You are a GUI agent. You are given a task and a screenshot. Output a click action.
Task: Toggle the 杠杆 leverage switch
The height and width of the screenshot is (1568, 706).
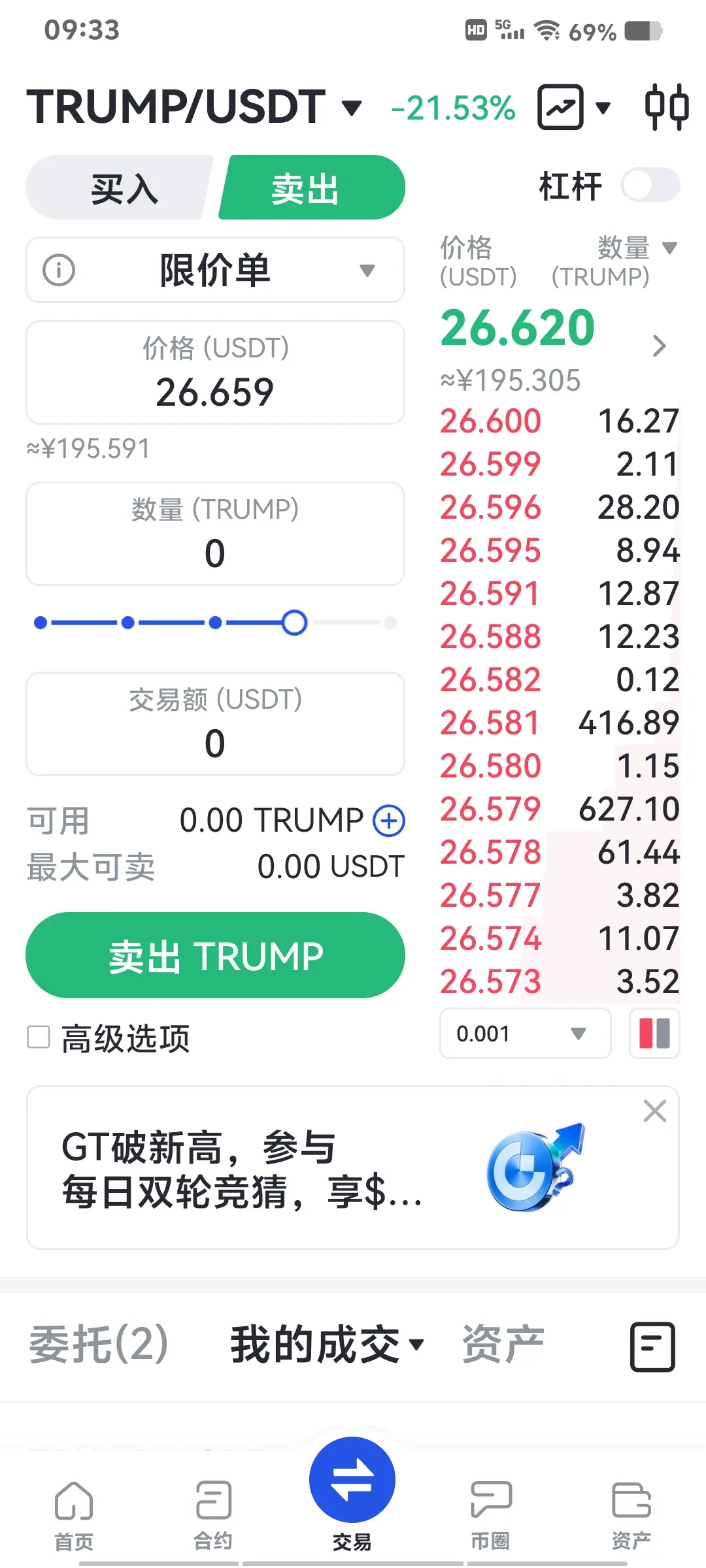click(650, 186)
